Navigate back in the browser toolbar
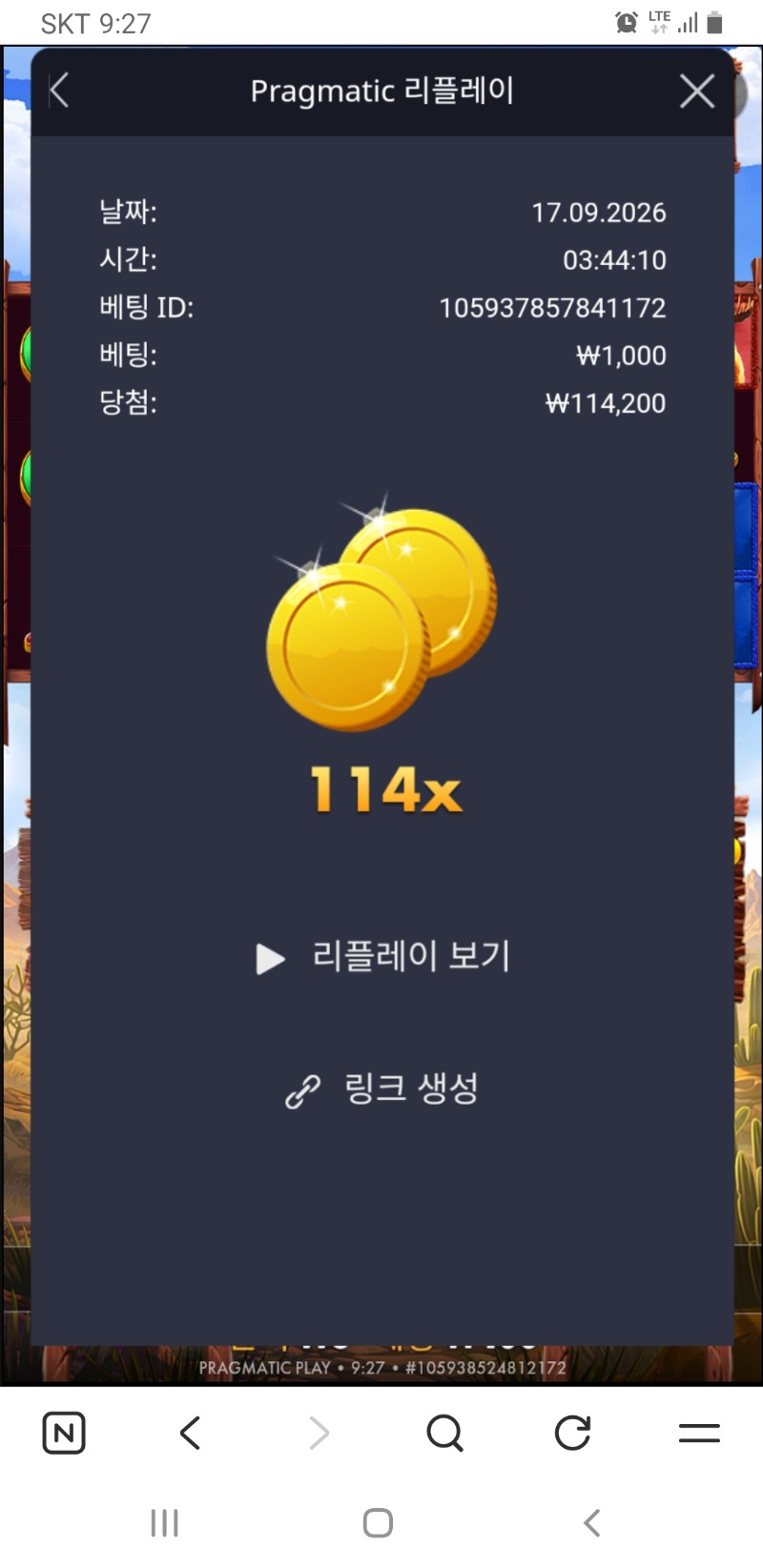Image resolution: width=763 pixels, height=1568 pixels. pos(191,1433)
